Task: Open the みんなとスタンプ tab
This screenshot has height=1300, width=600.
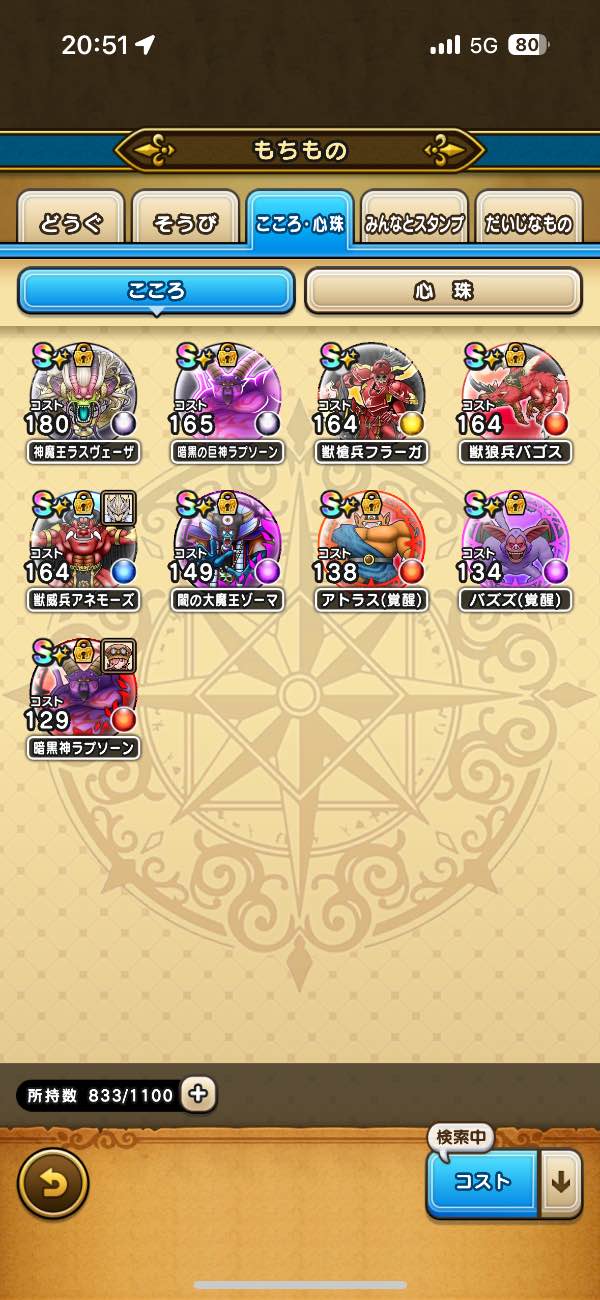Action: click(x=413, y=222)
